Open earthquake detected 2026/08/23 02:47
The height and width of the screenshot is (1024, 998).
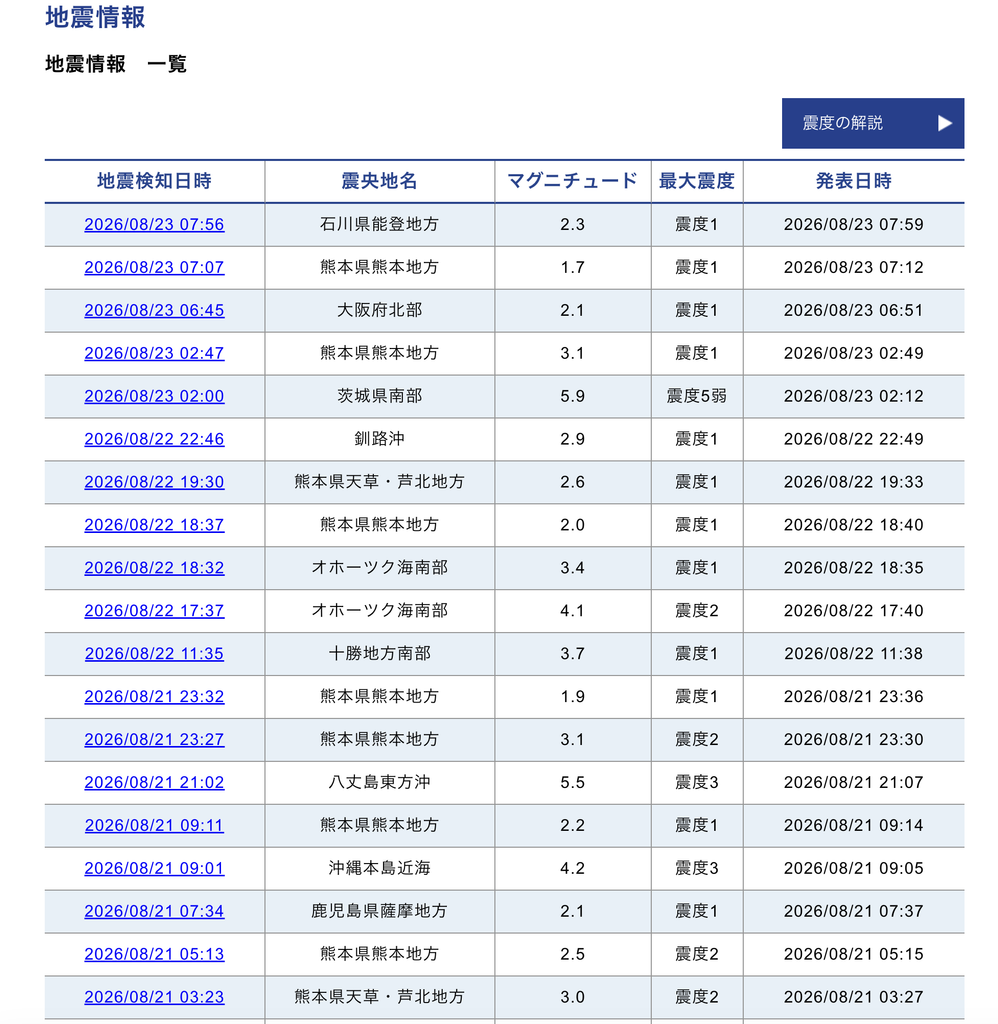(154, 353)
